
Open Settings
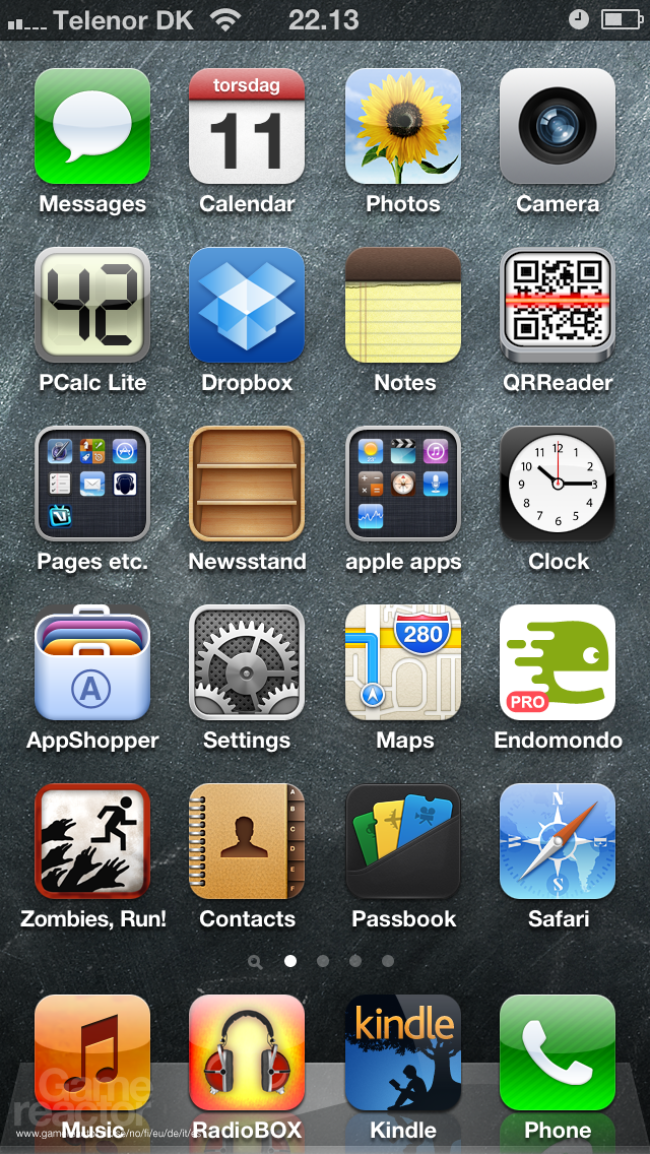point(247,662)
